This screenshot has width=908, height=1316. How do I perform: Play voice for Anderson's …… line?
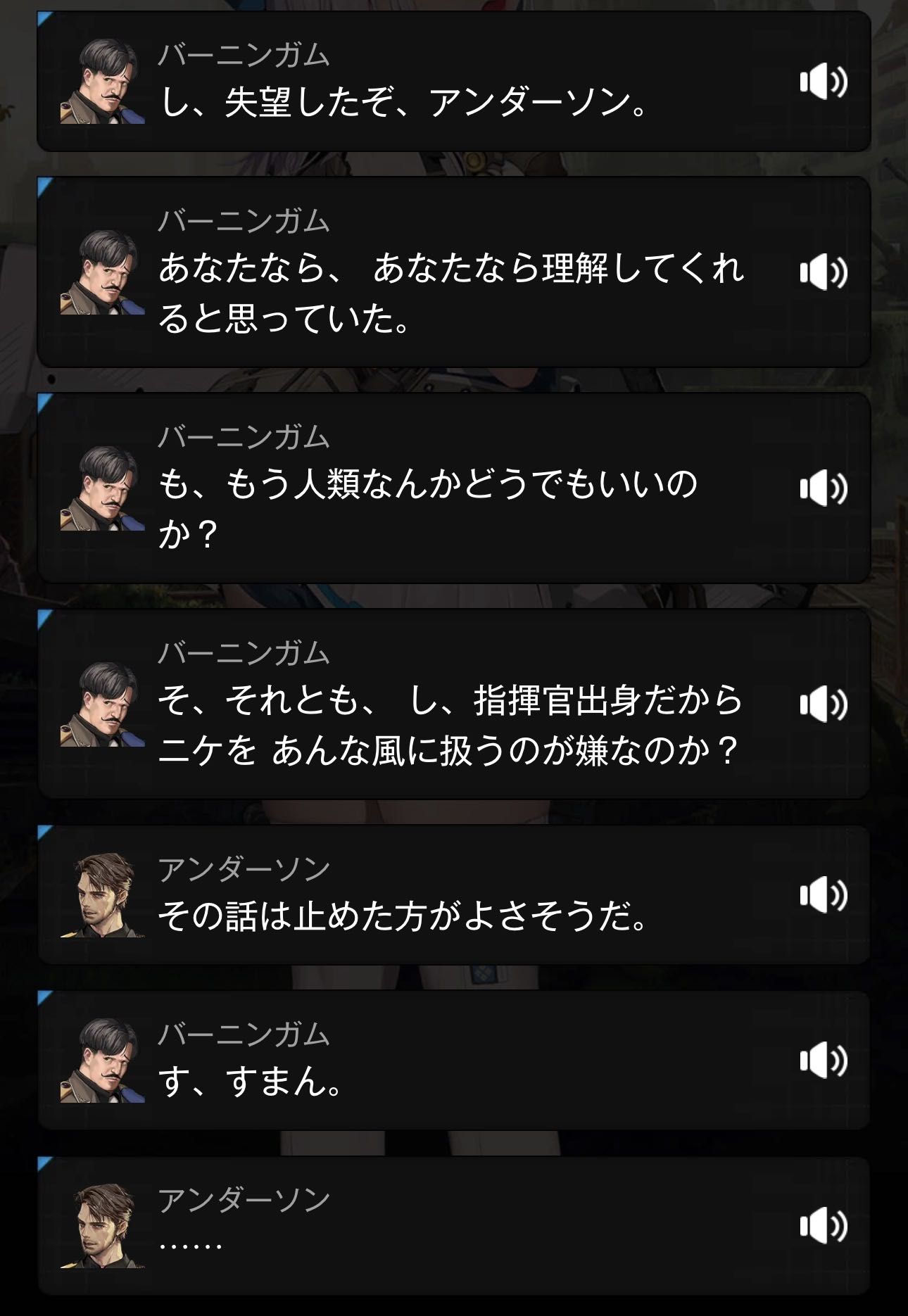822,1227
